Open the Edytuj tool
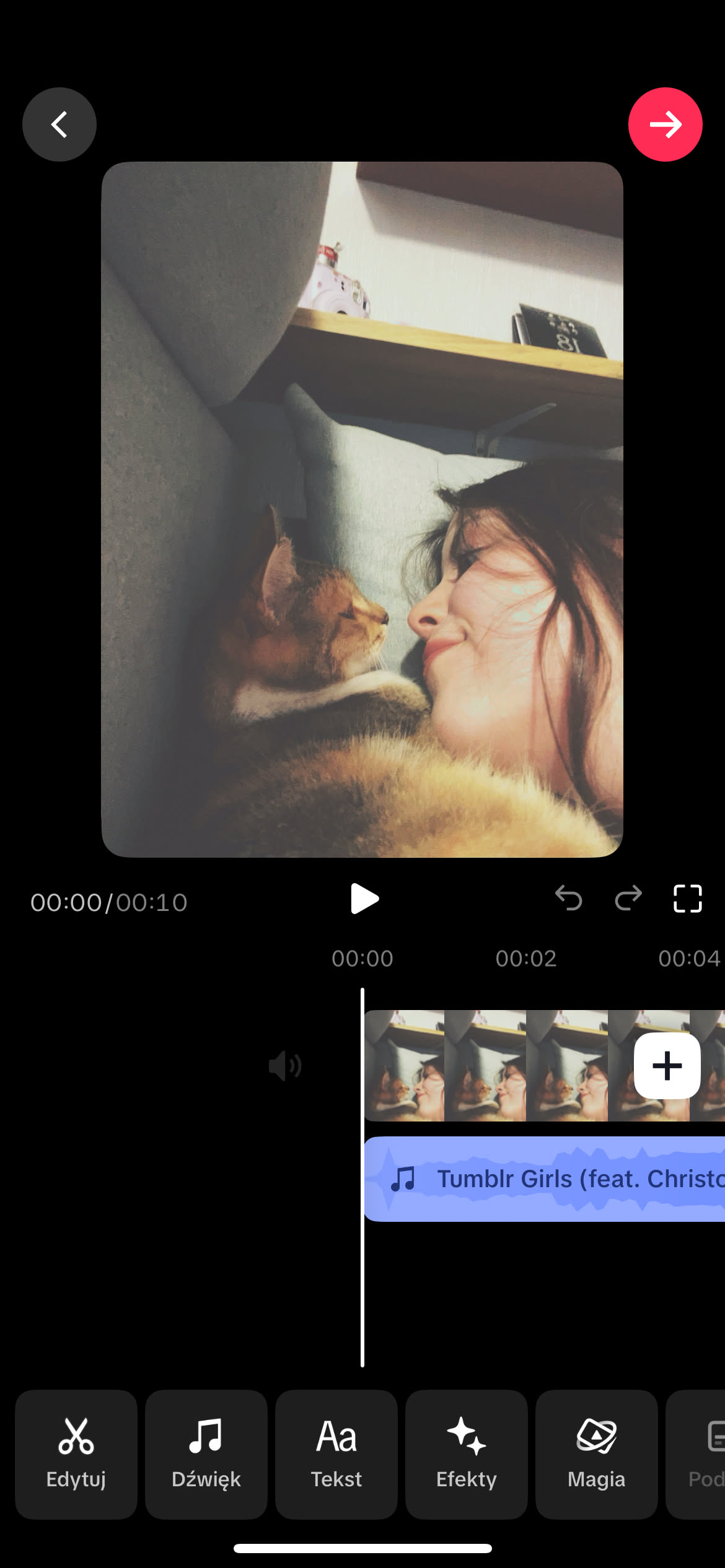Image resolution: width=725 pixels, height=1568 pixels. [x=76, y=1454]
